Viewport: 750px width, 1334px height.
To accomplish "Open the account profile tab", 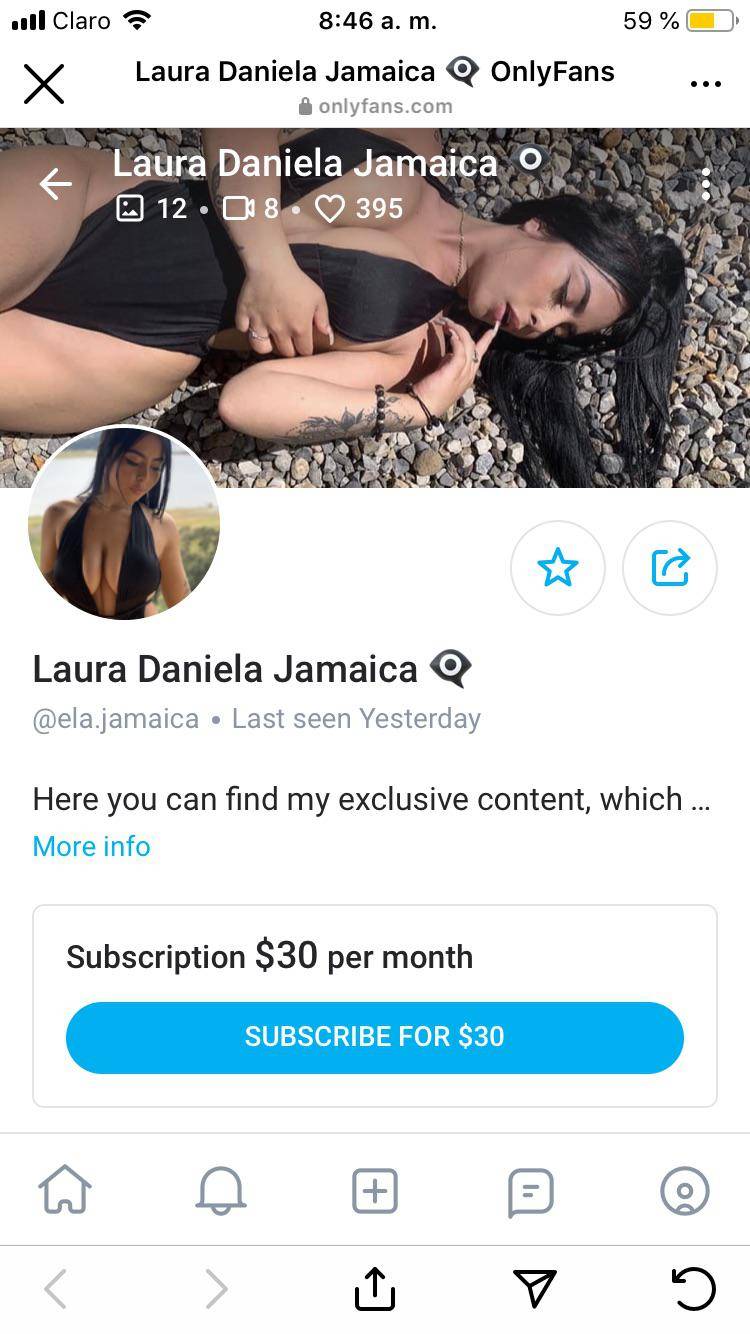I will [685, 1191].
